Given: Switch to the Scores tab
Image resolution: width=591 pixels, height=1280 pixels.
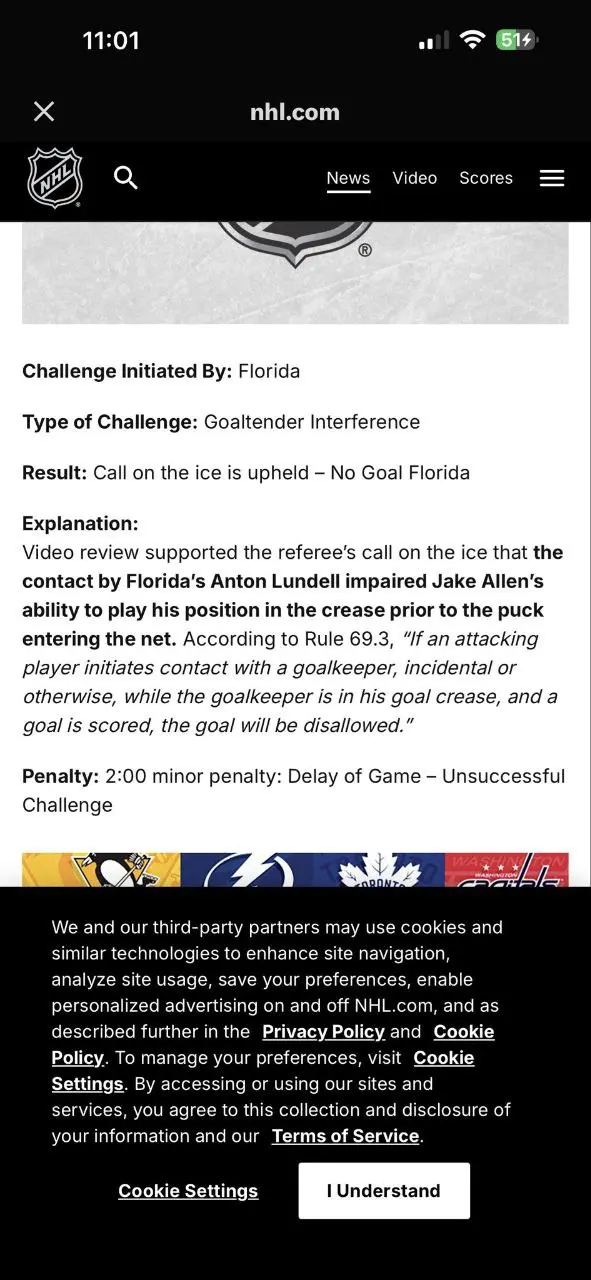Looking at the screenshot, I should click(486, 178).
